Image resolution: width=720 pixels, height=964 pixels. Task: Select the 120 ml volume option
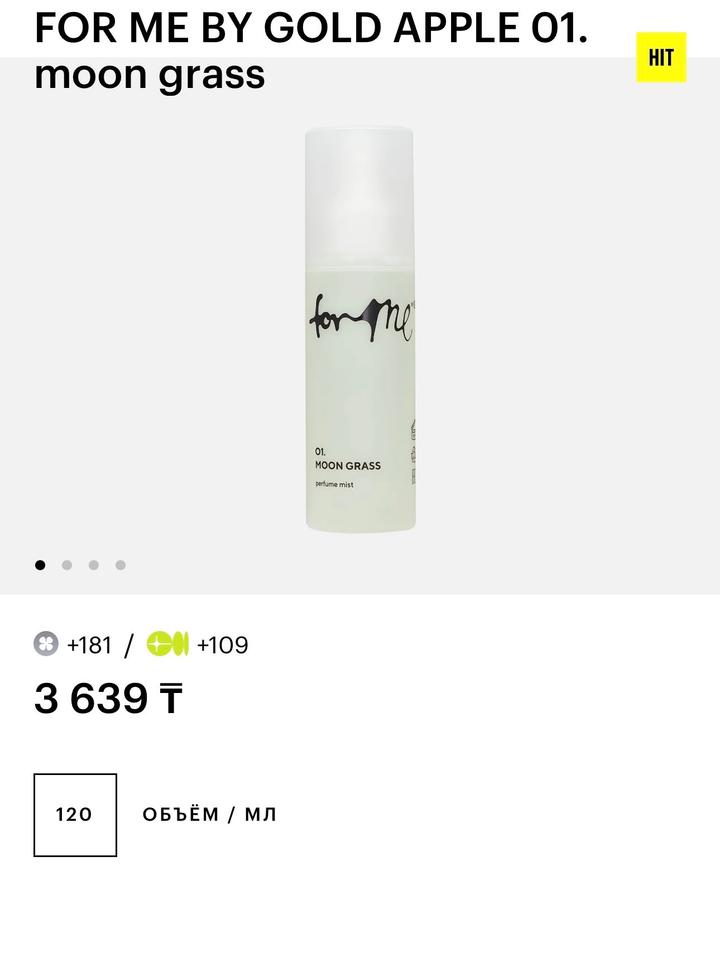click(x=75, y=815)
